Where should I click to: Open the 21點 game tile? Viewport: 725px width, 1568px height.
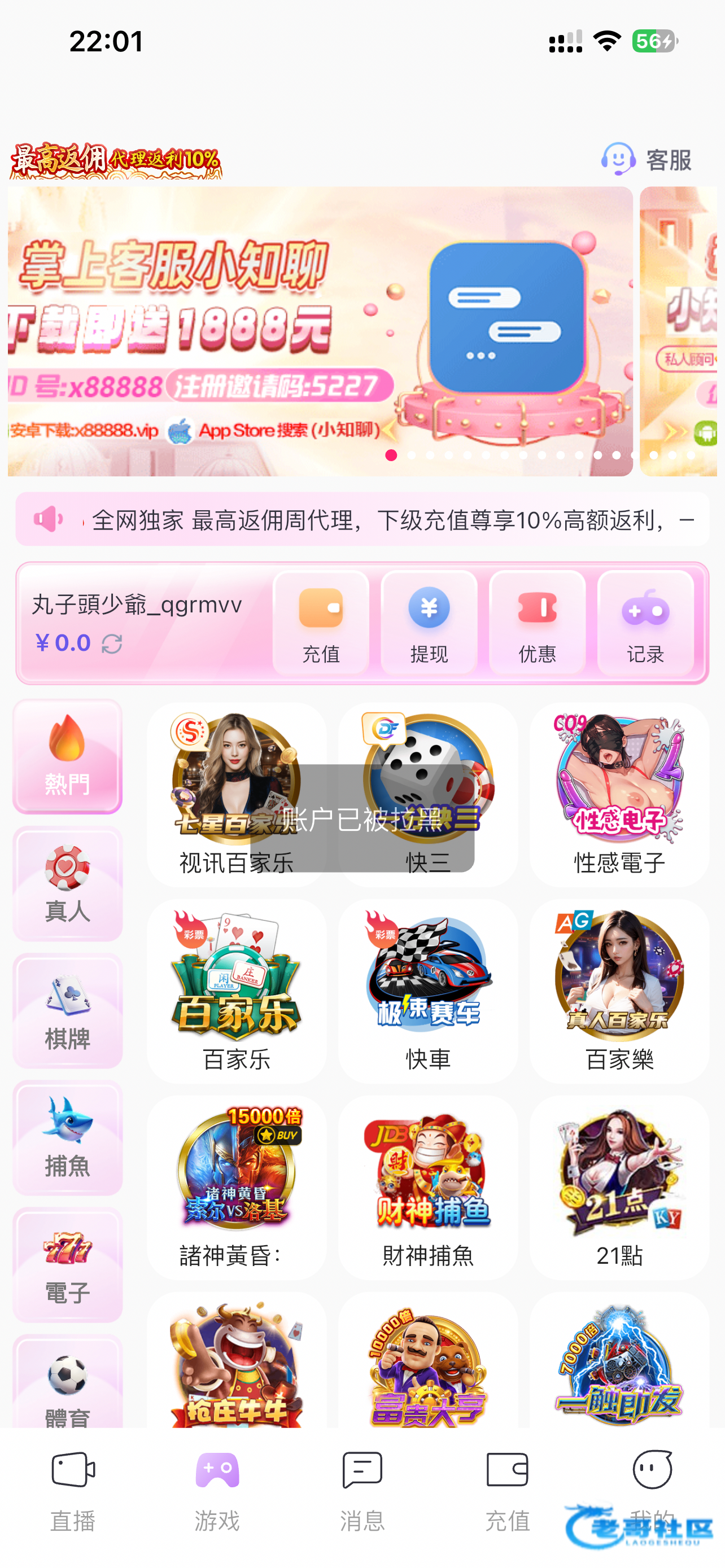click(x=619, y=1187)
